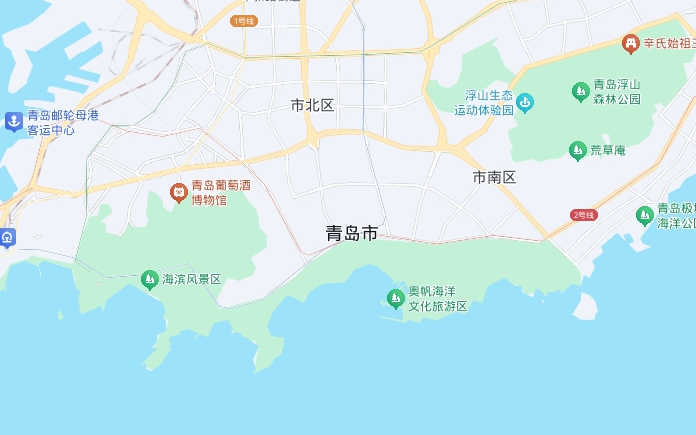Tap the 海滨风景区 scenic spot pin
This screenshot has width=696, height=435.
tap(150, 280)
